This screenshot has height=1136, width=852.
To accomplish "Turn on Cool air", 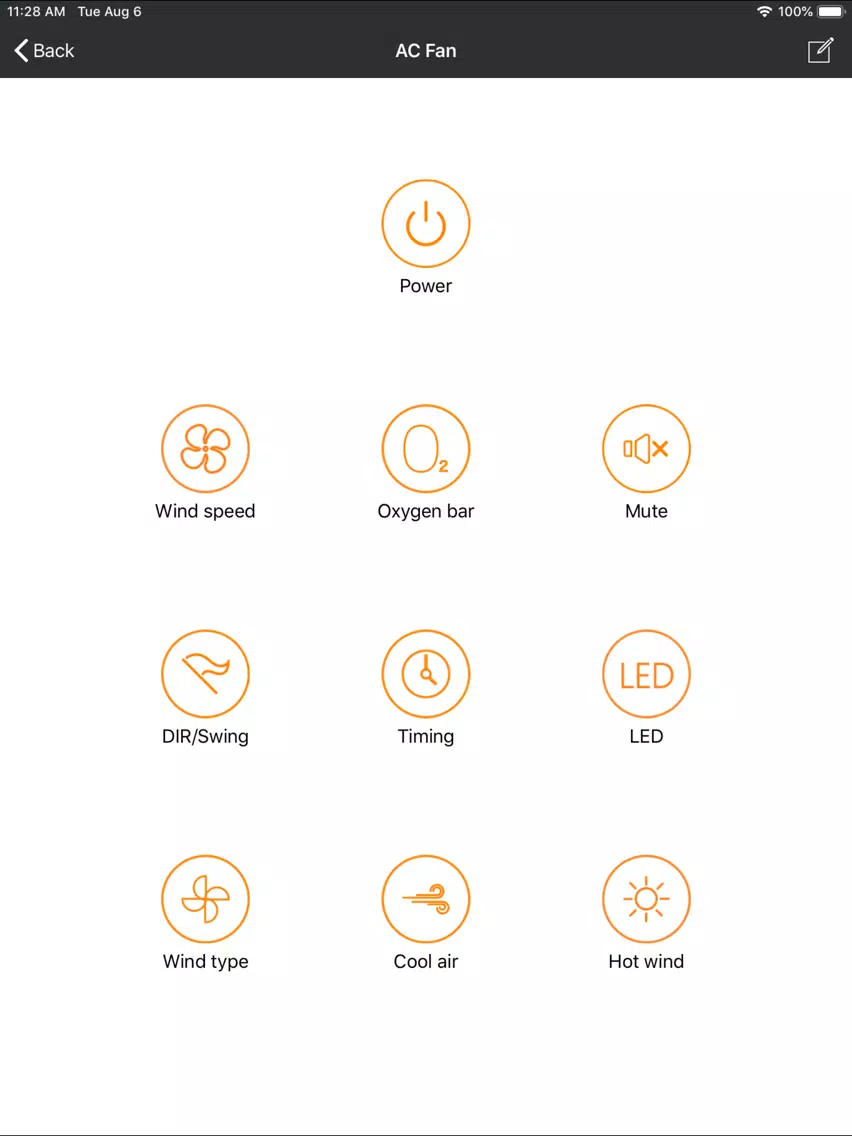I will coord(426,899).
